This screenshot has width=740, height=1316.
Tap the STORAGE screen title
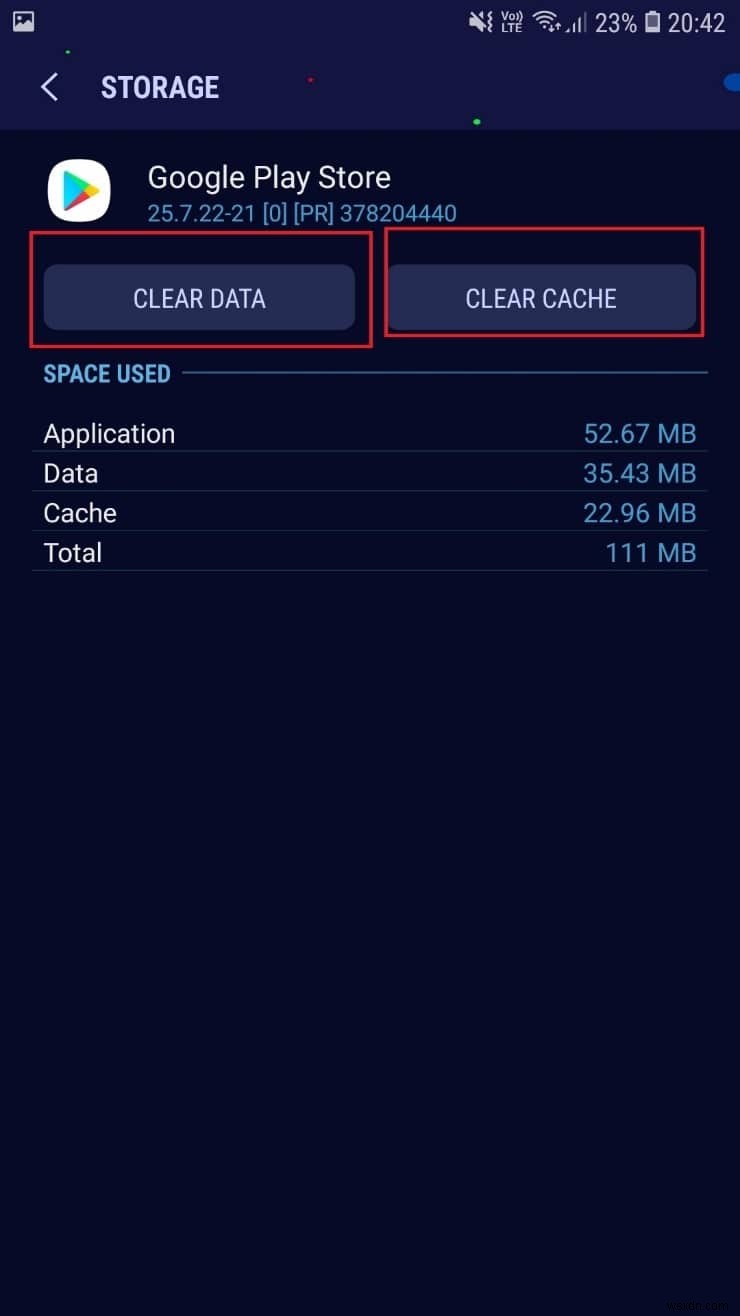click(x=159, y=87)
